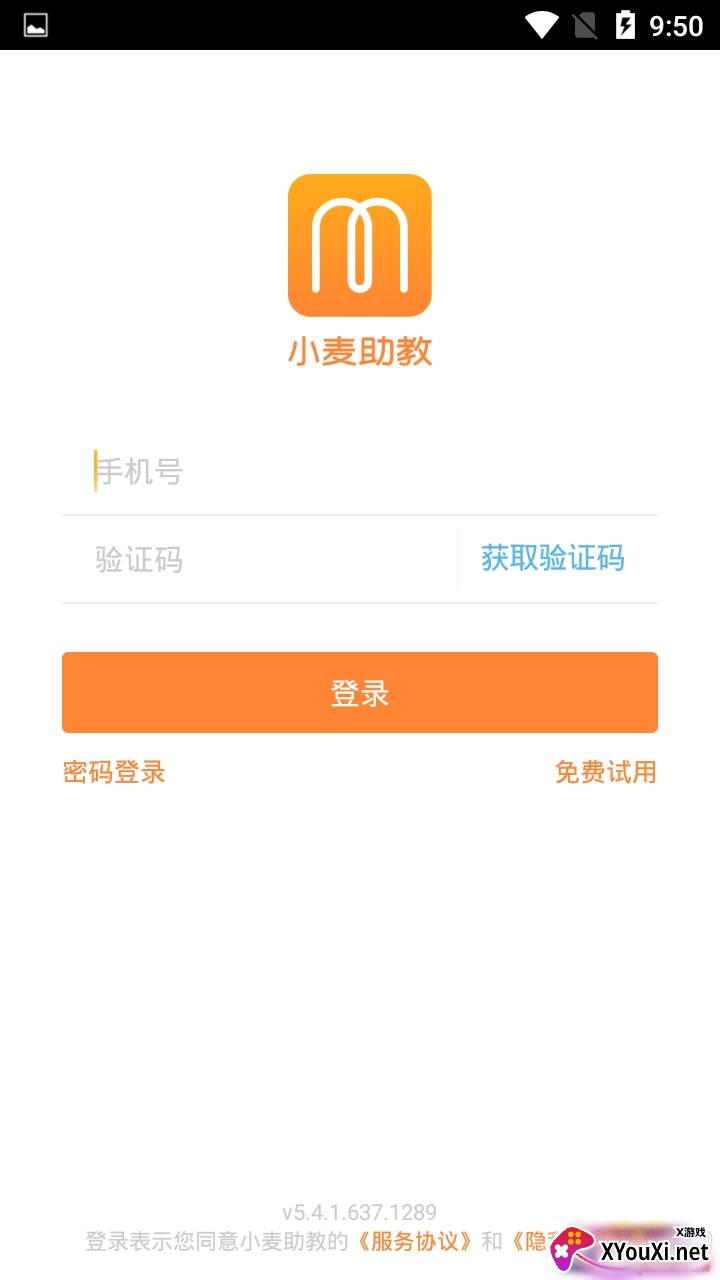Tap the orange 登录 login button
This screenshot has height=1280, width=720.
click(x=360, y=693)
